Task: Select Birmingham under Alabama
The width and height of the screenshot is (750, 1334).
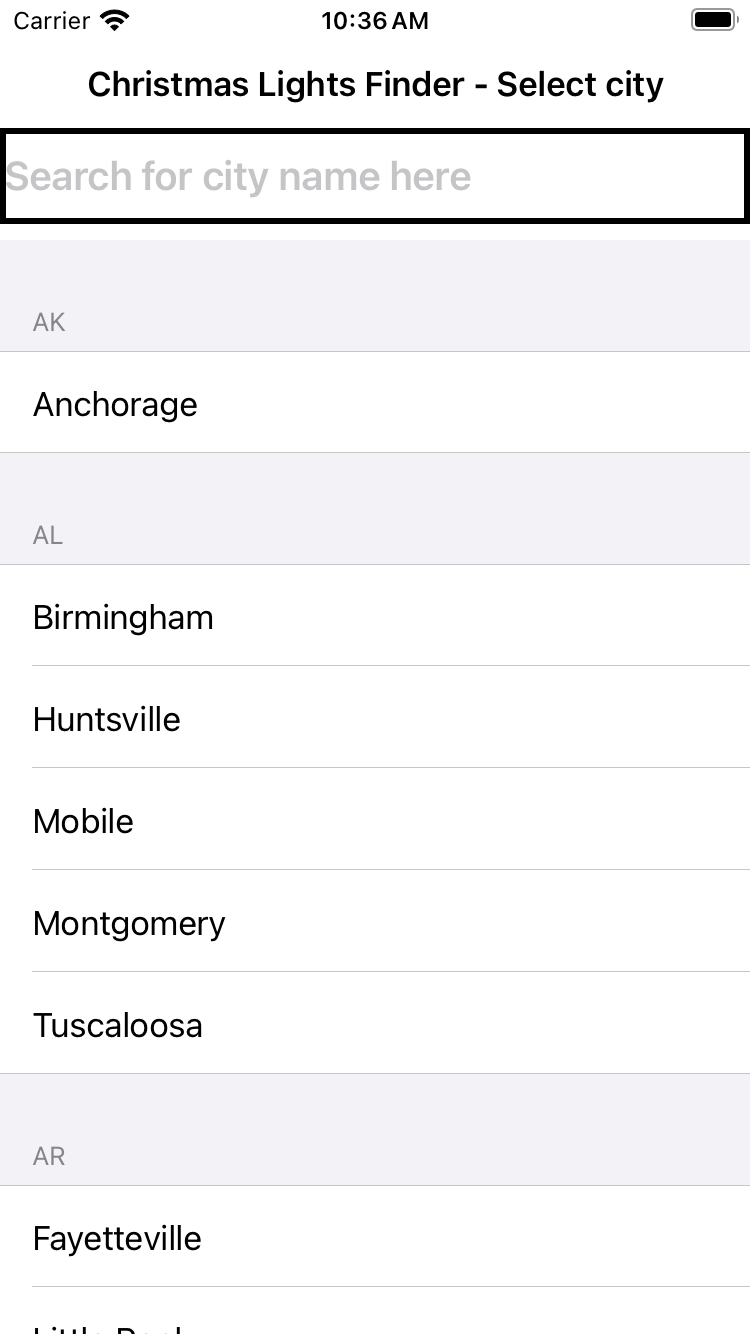Action: pos(123,618)
